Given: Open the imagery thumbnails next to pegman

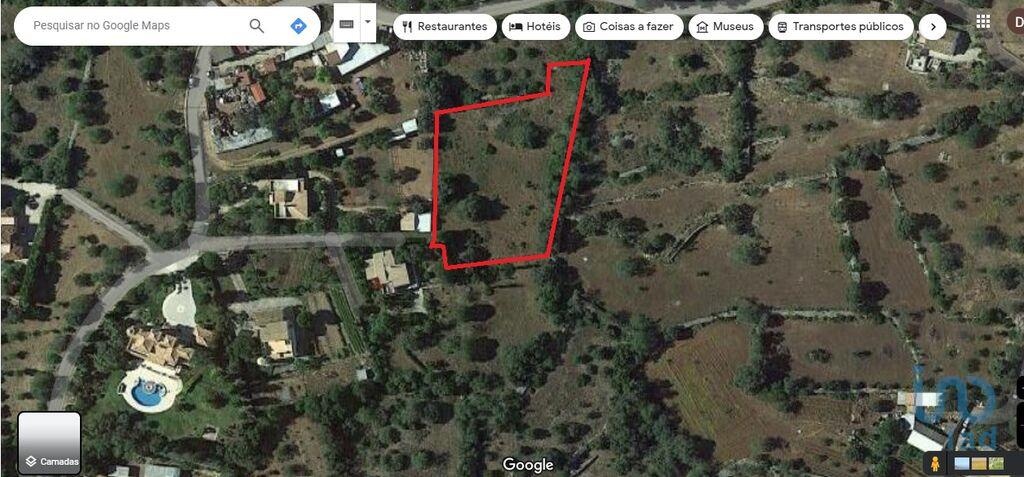Looking at the screenshot, I should [979, 463].
